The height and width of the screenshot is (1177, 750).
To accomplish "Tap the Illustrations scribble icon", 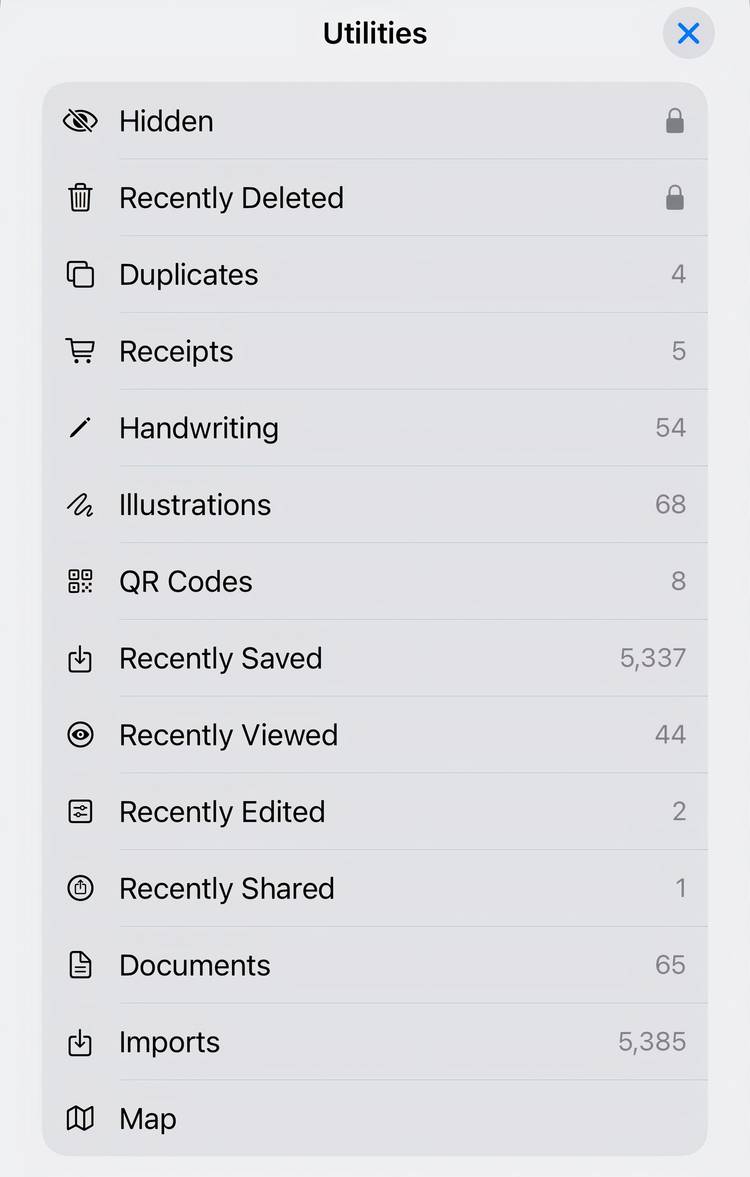I will coord(80,505).
